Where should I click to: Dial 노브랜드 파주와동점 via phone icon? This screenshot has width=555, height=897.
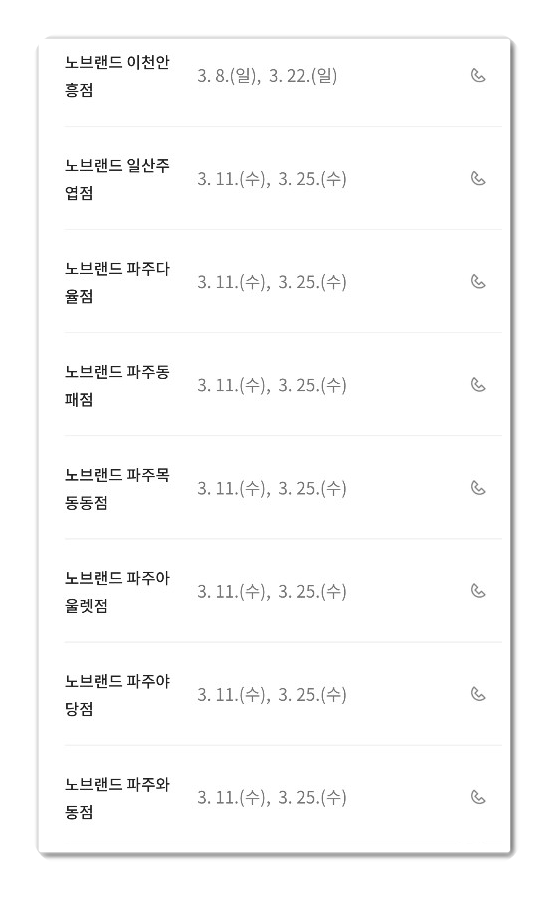point(478,797)
